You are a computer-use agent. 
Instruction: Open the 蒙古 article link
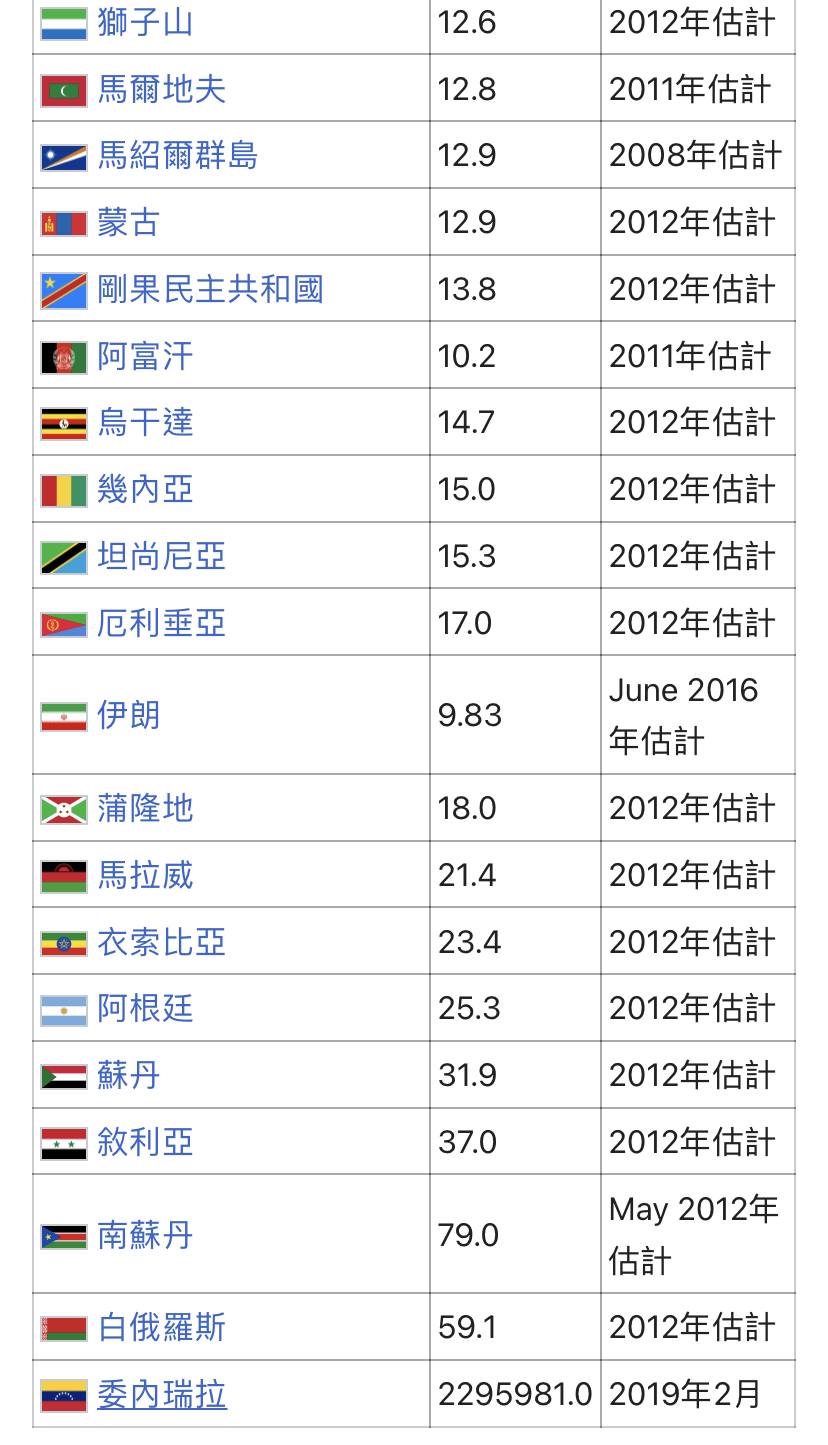point(129,222)
